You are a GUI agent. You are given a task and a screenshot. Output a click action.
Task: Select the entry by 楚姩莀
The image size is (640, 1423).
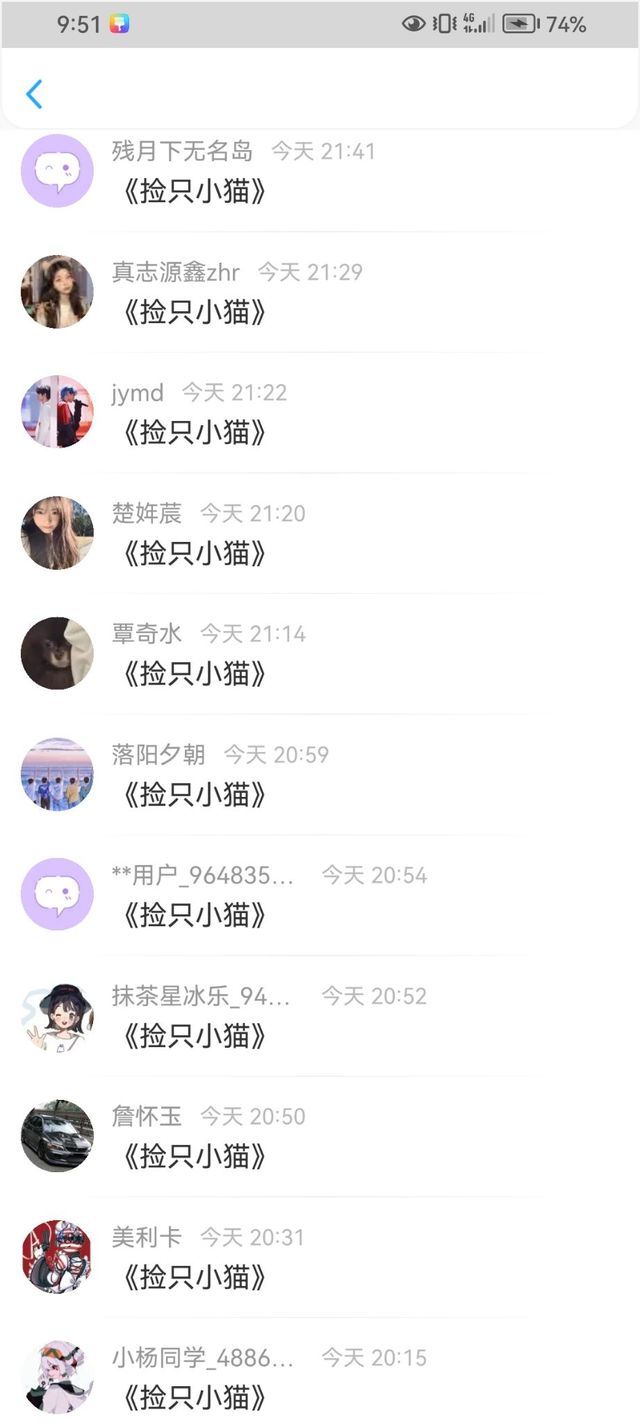(195, 552)
